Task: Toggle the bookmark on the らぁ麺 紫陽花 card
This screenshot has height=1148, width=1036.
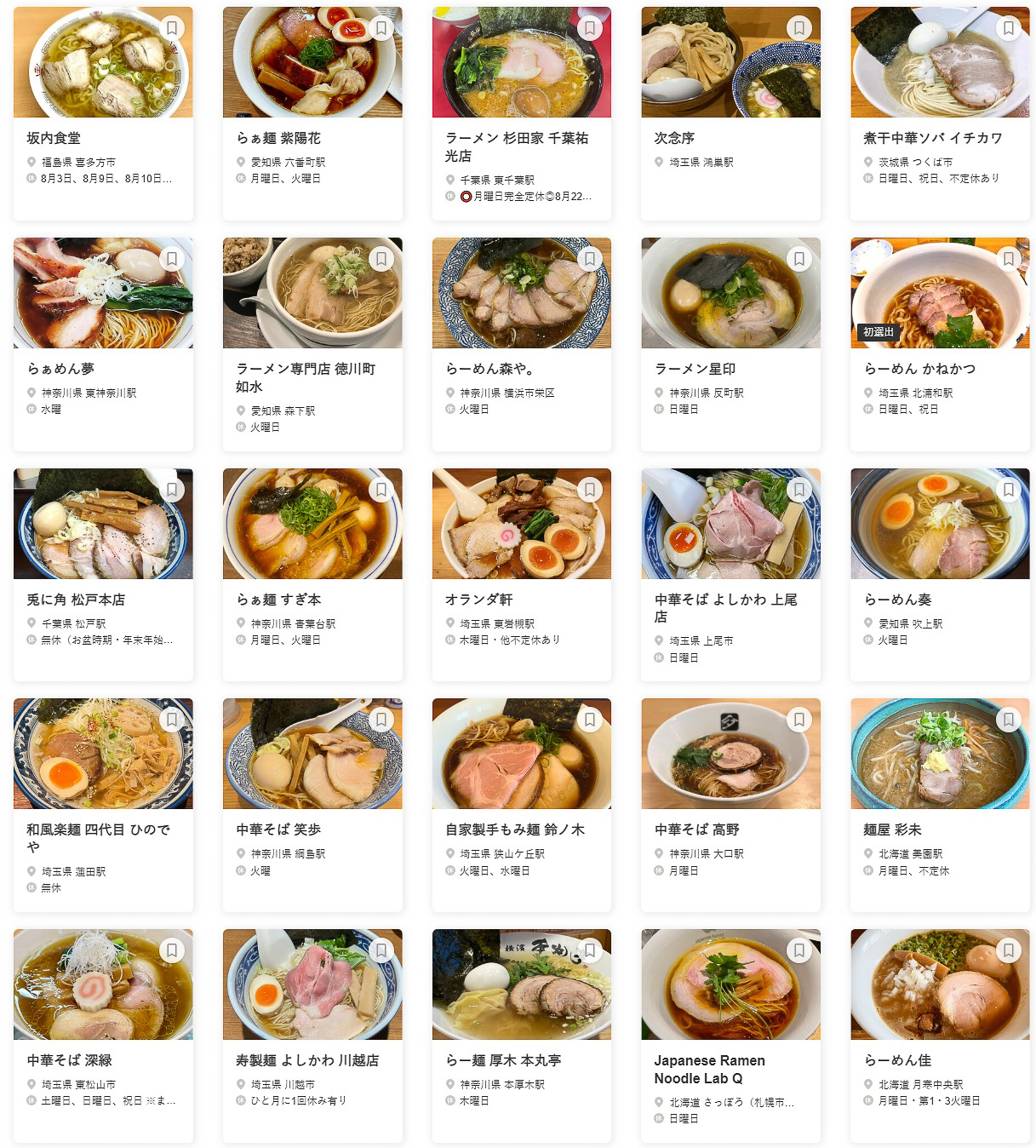Action: pyautogui.click(x=382, y=29)
